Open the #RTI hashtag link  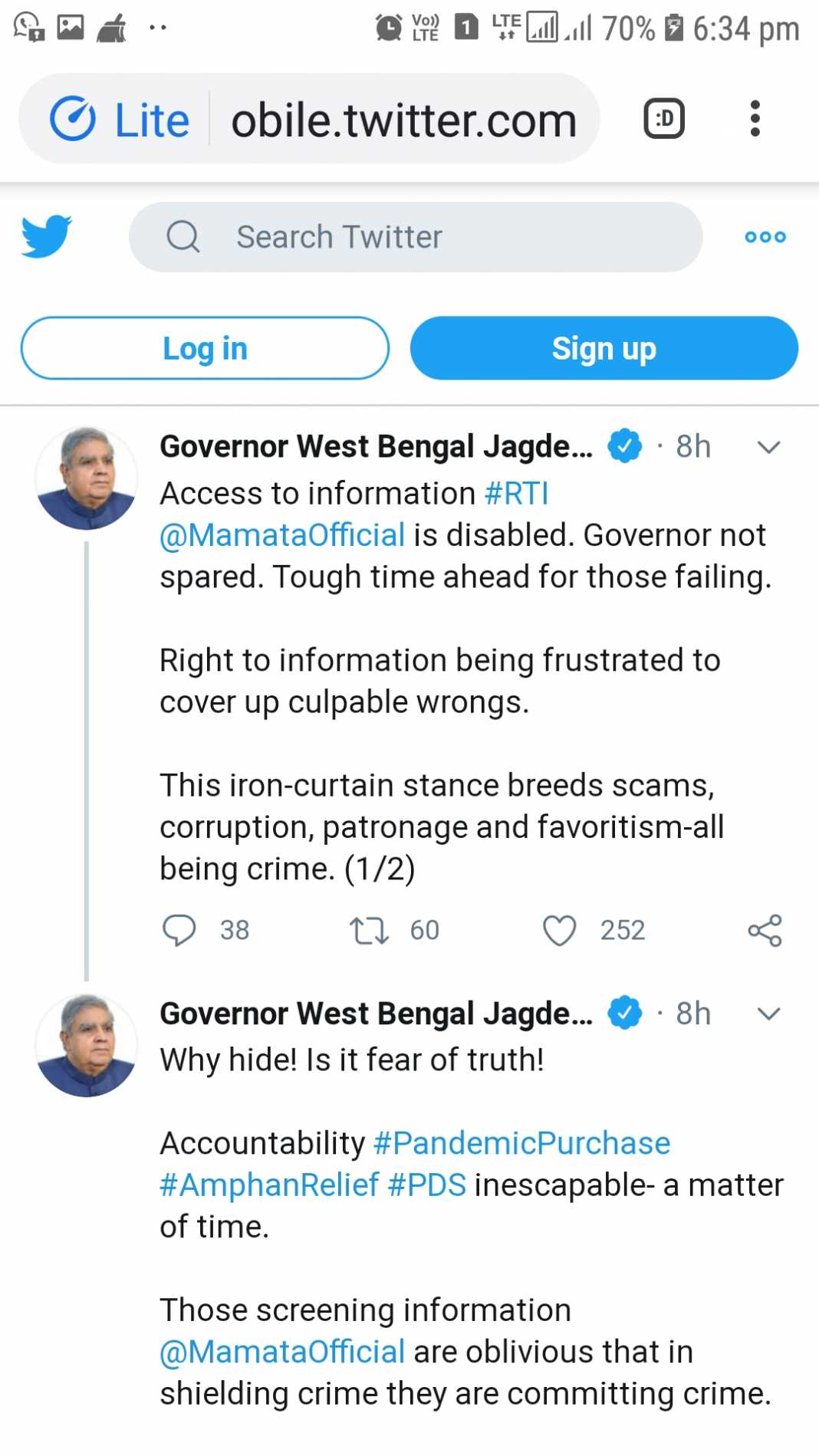coord(518,494)
